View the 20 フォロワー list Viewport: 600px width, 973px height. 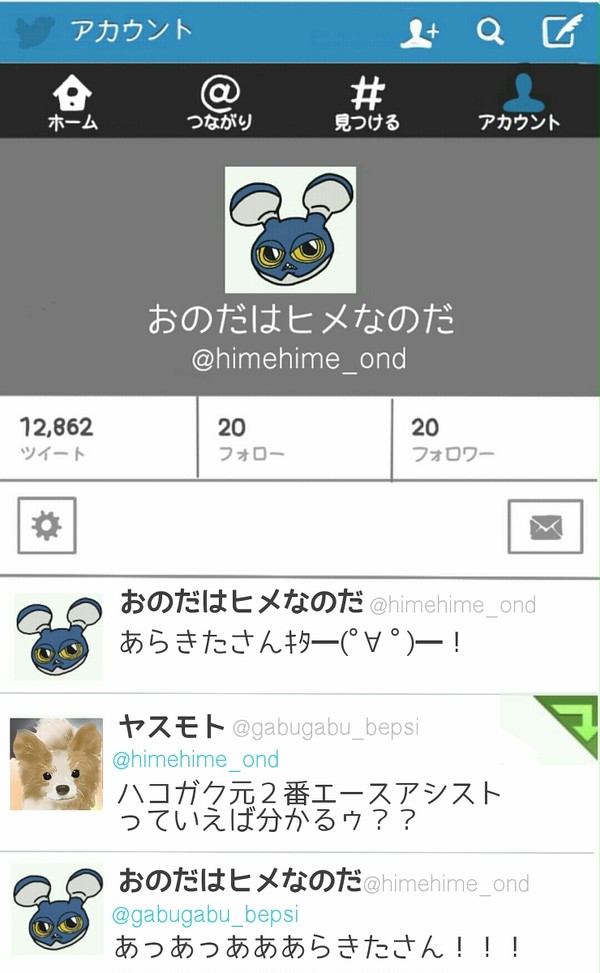pos(495,439)
